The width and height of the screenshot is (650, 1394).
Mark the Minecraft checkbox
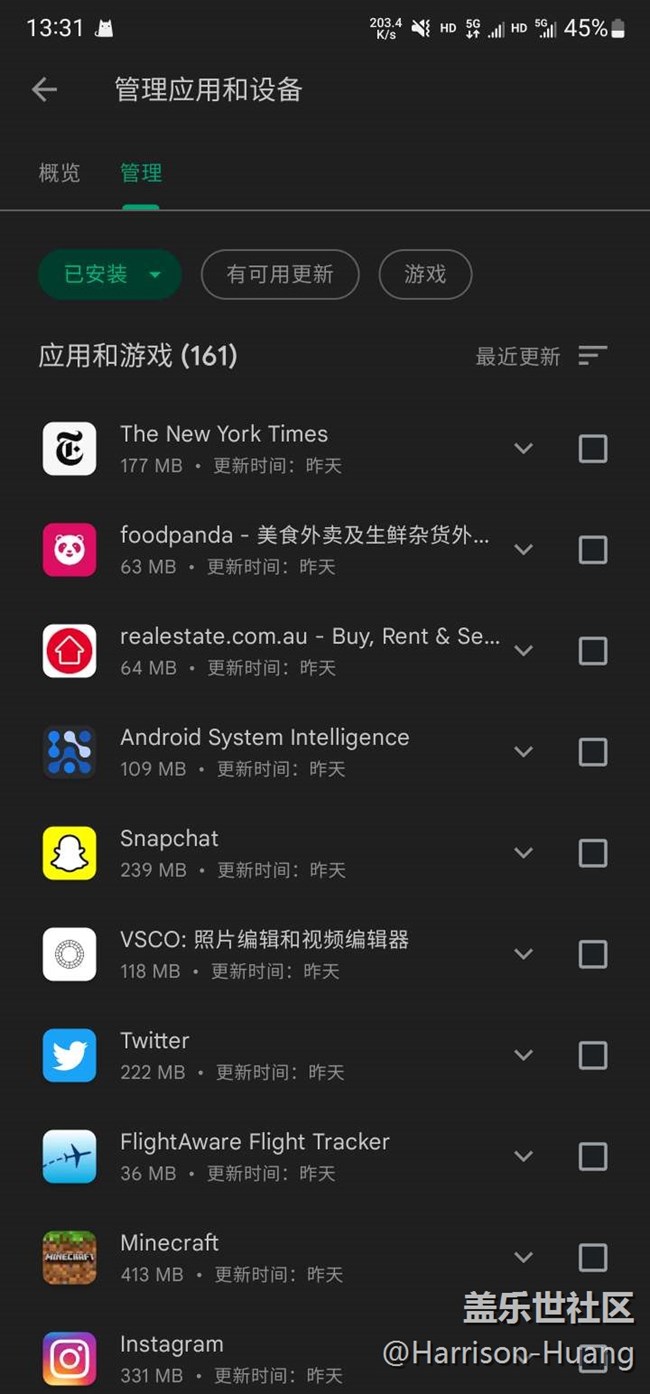[x=593, y=1257]
